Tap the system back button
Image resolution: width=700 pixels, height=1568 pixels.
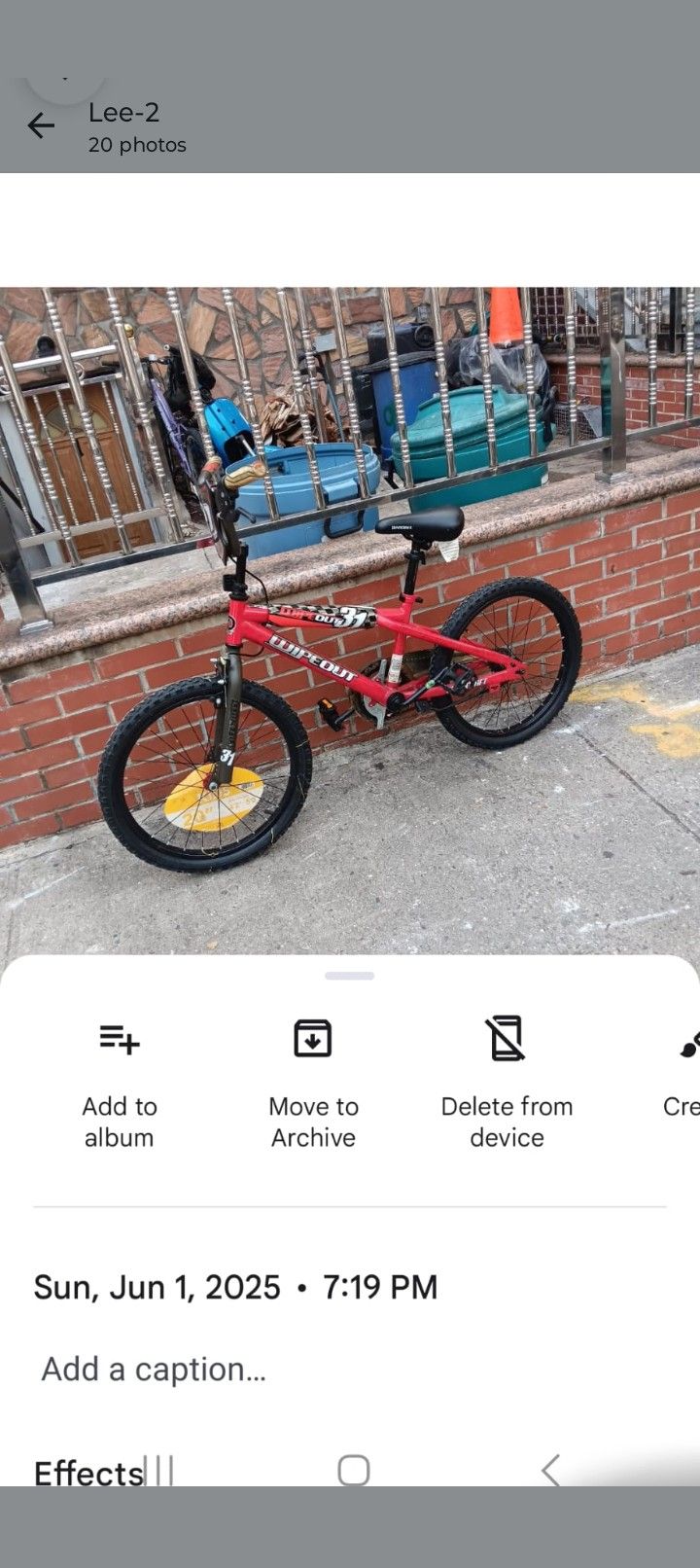550,1470
